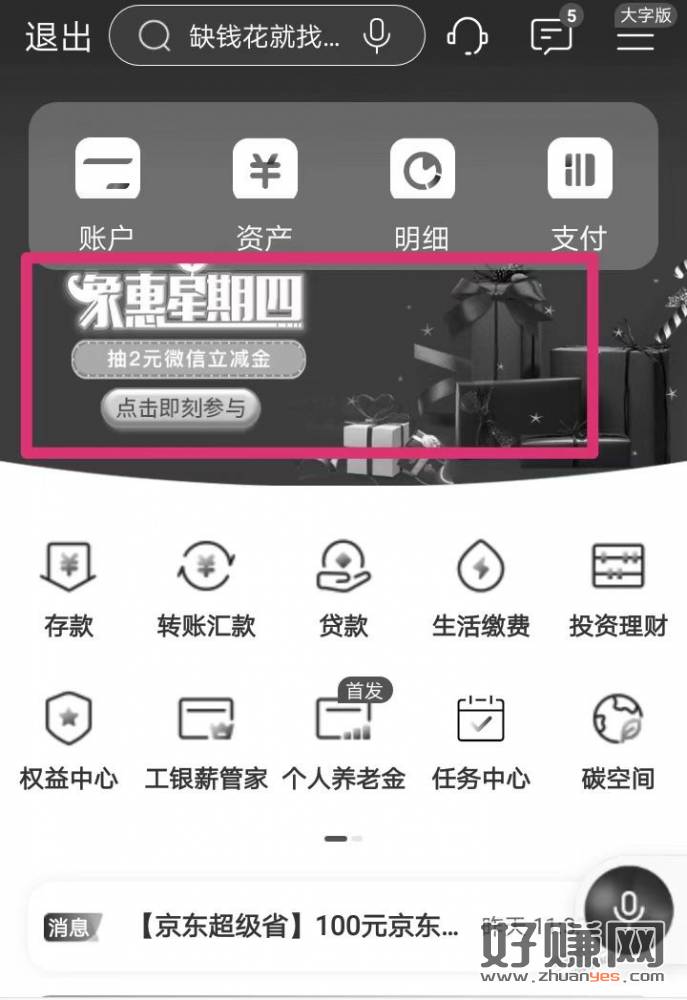The height and width of the screenshot is (1000, 687).
Task: Open the messages icon with badge 5
Action: 552,35
